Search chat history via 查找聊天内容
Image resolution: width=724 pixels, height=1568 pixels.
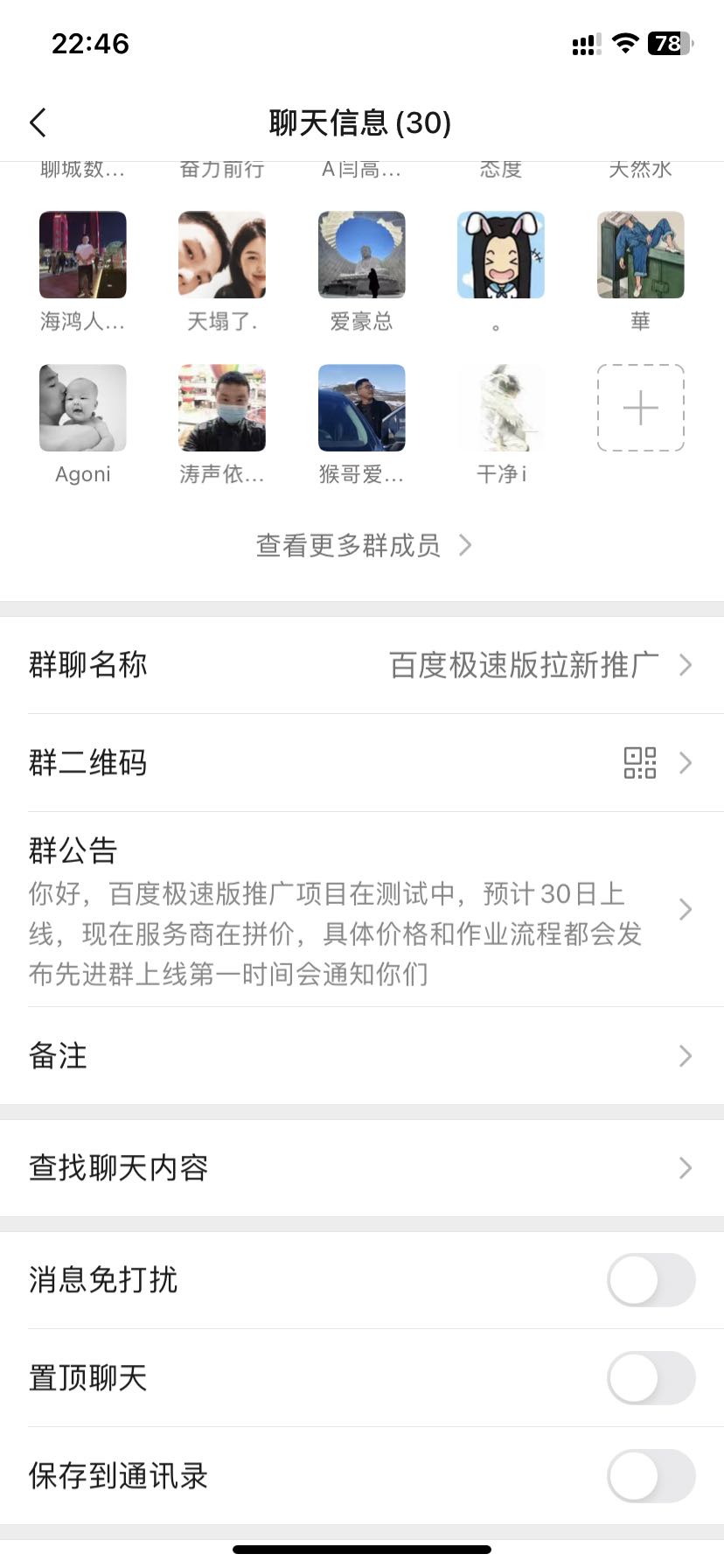362,1168
